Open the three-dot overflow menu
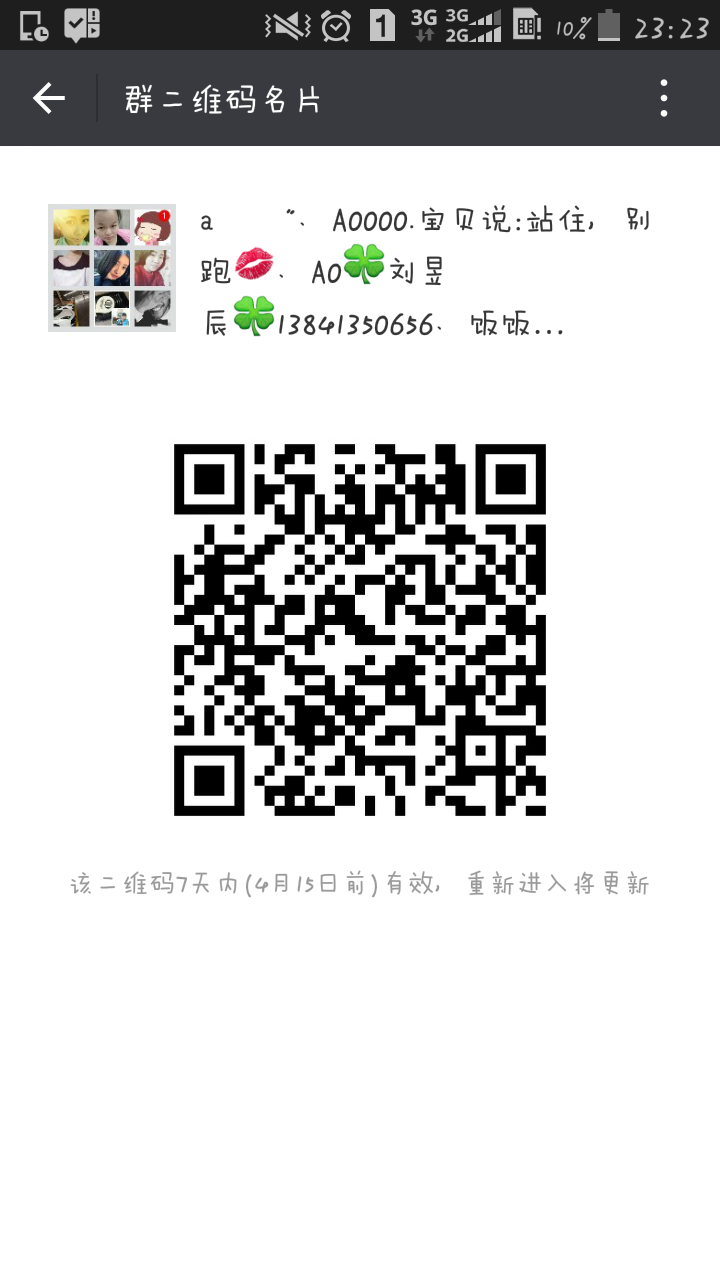 [664, 98]
